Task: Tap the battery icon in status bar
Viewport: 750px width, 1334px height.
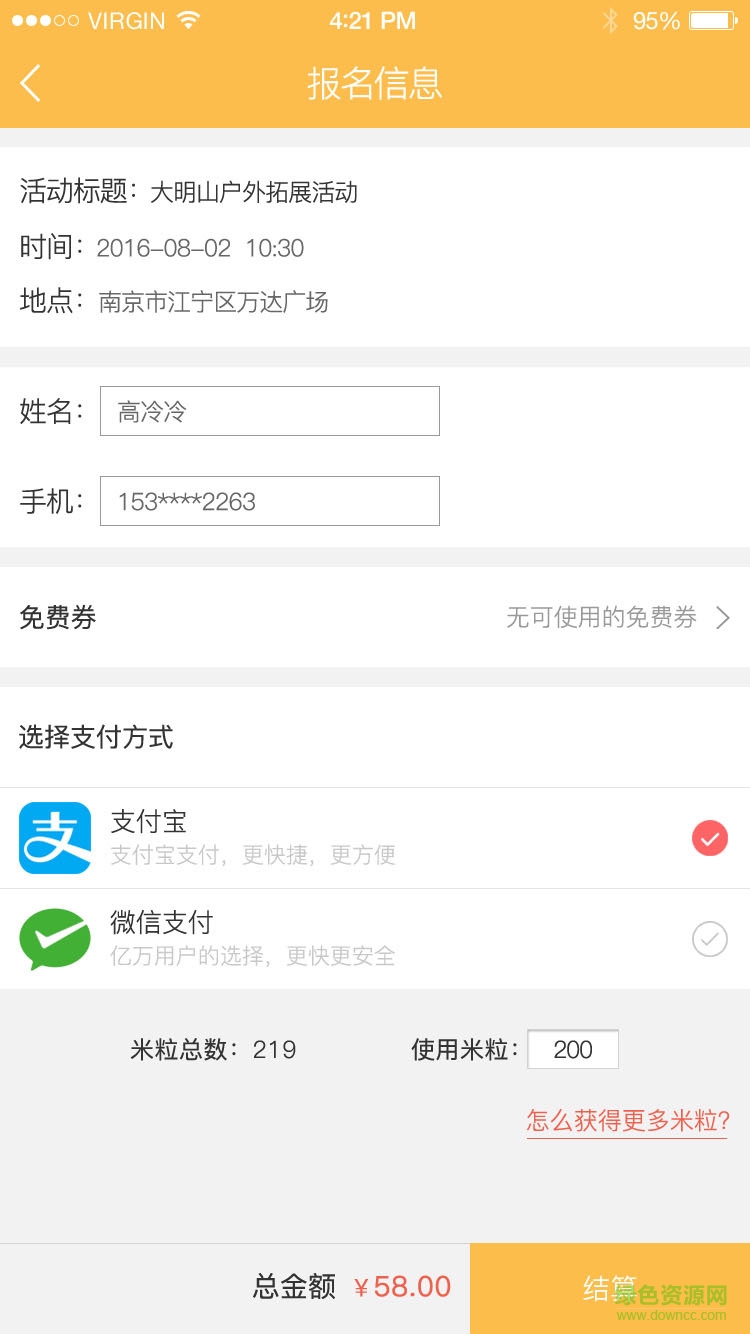Action: point(712,18)
